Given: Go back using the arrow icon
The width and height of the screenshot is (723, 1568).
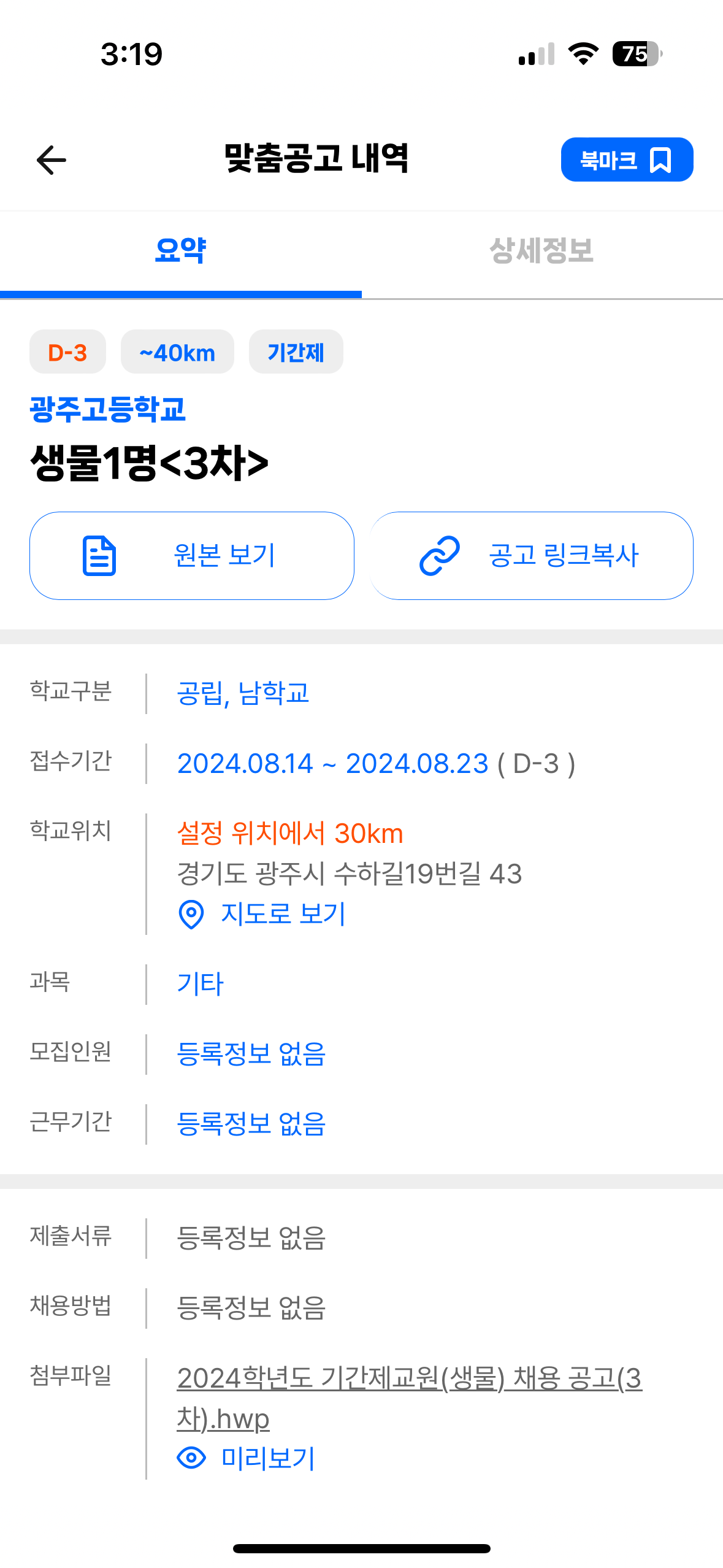Looking at the screenshot, I should pyautogui.click(x=52, y=160).
